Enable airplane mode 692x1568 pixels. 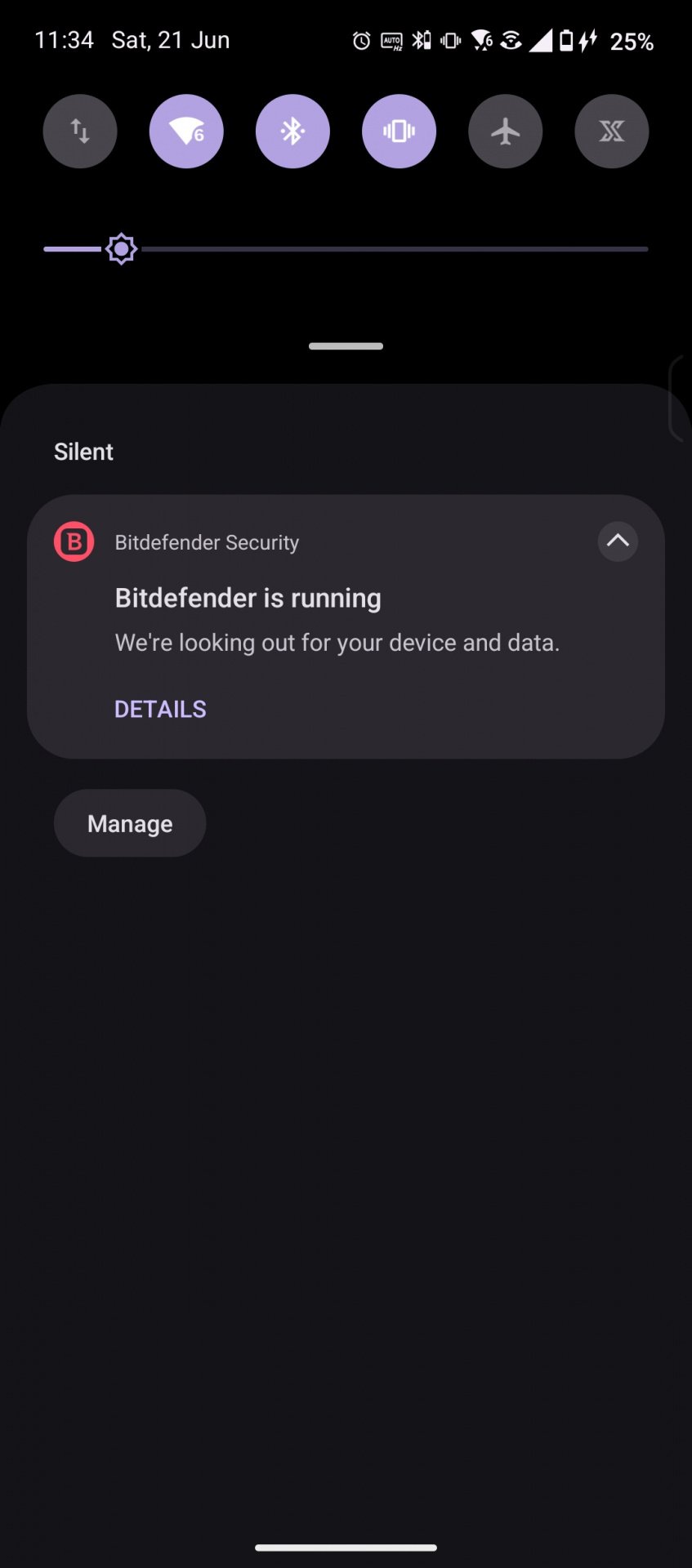(x=505, y=131)
